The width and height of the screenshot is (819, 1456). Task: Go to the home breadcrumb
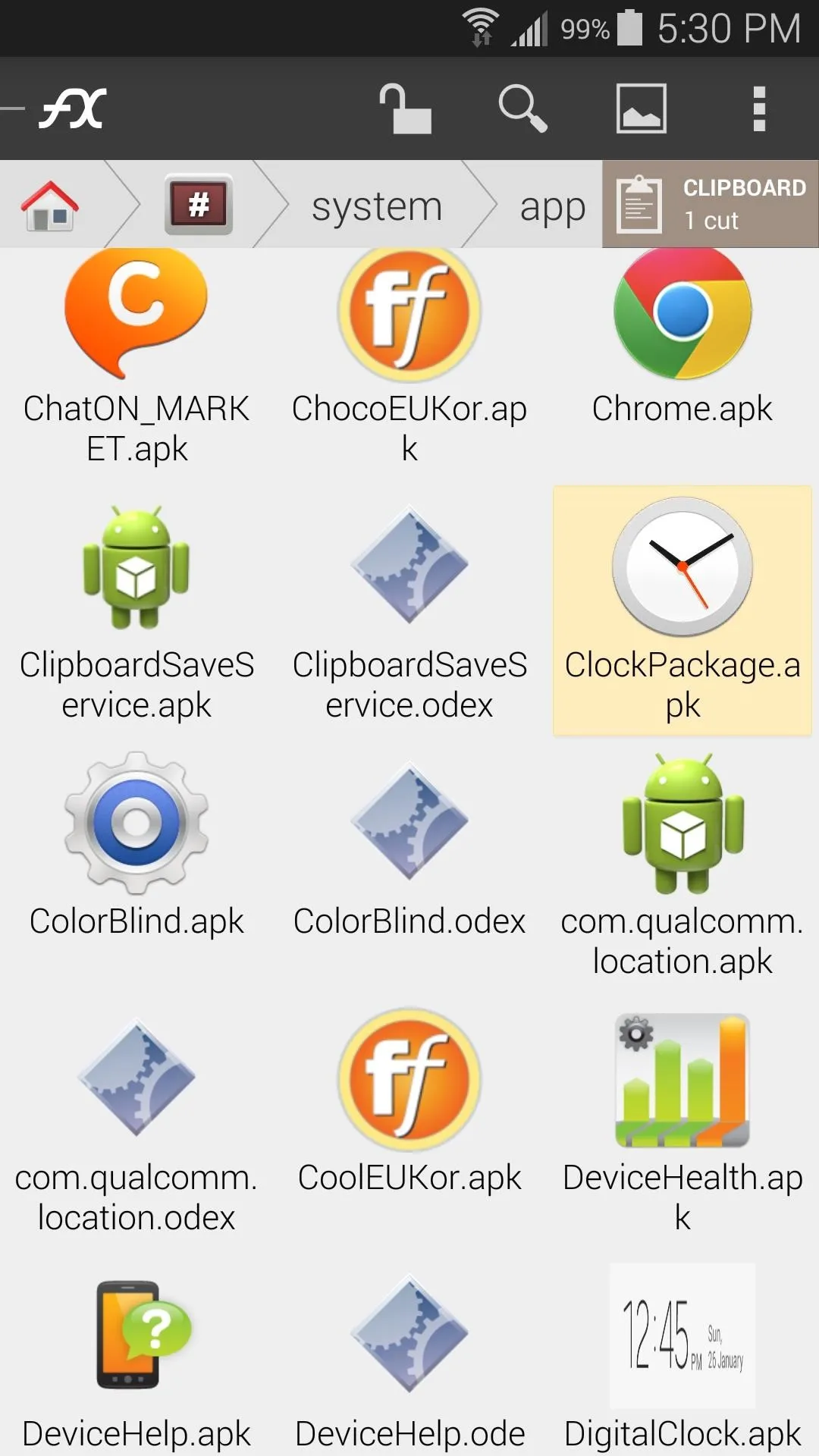(x=50, y=205)
